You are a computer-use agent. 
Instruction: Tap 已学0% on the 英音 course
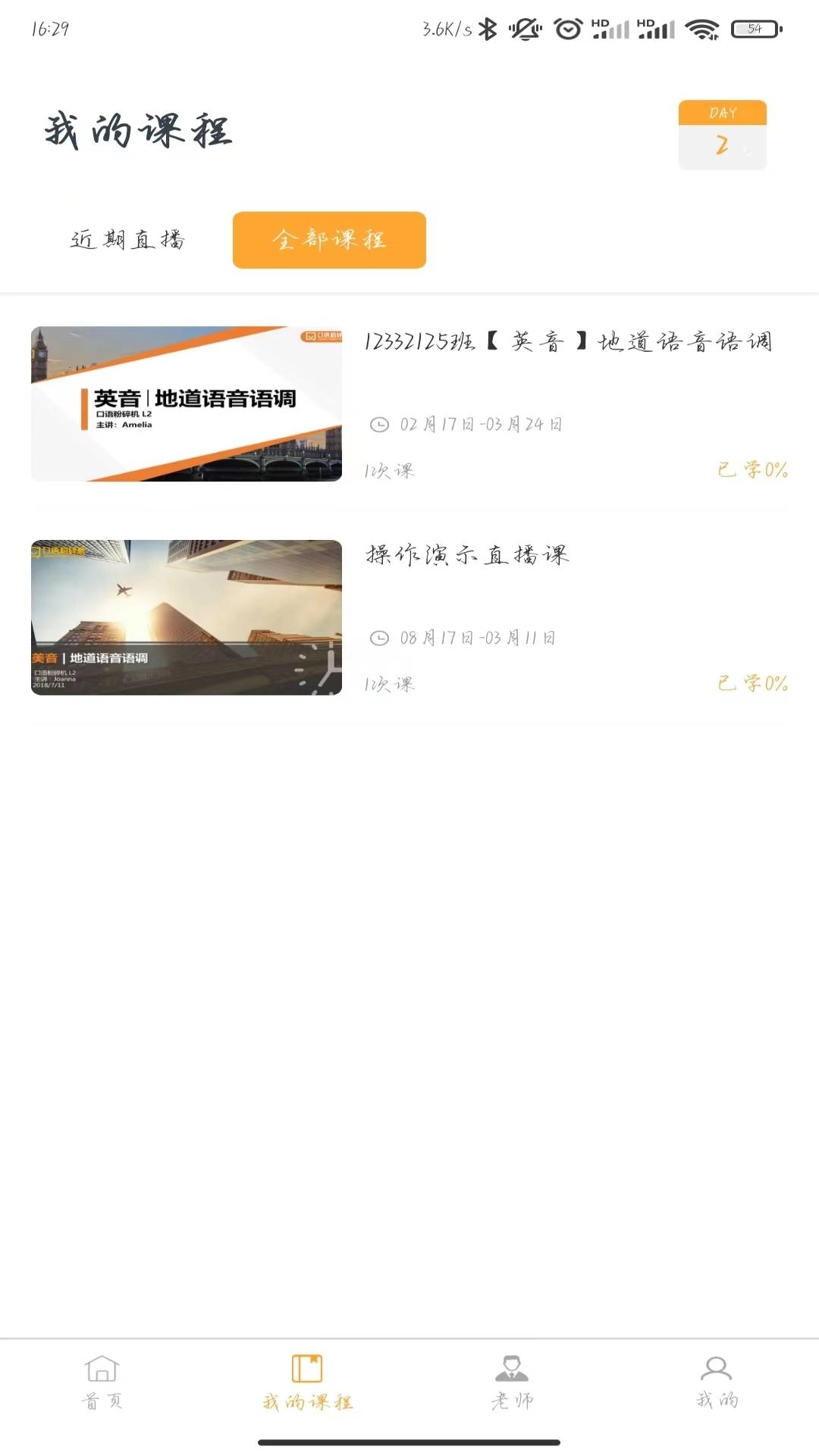point(751,472)
